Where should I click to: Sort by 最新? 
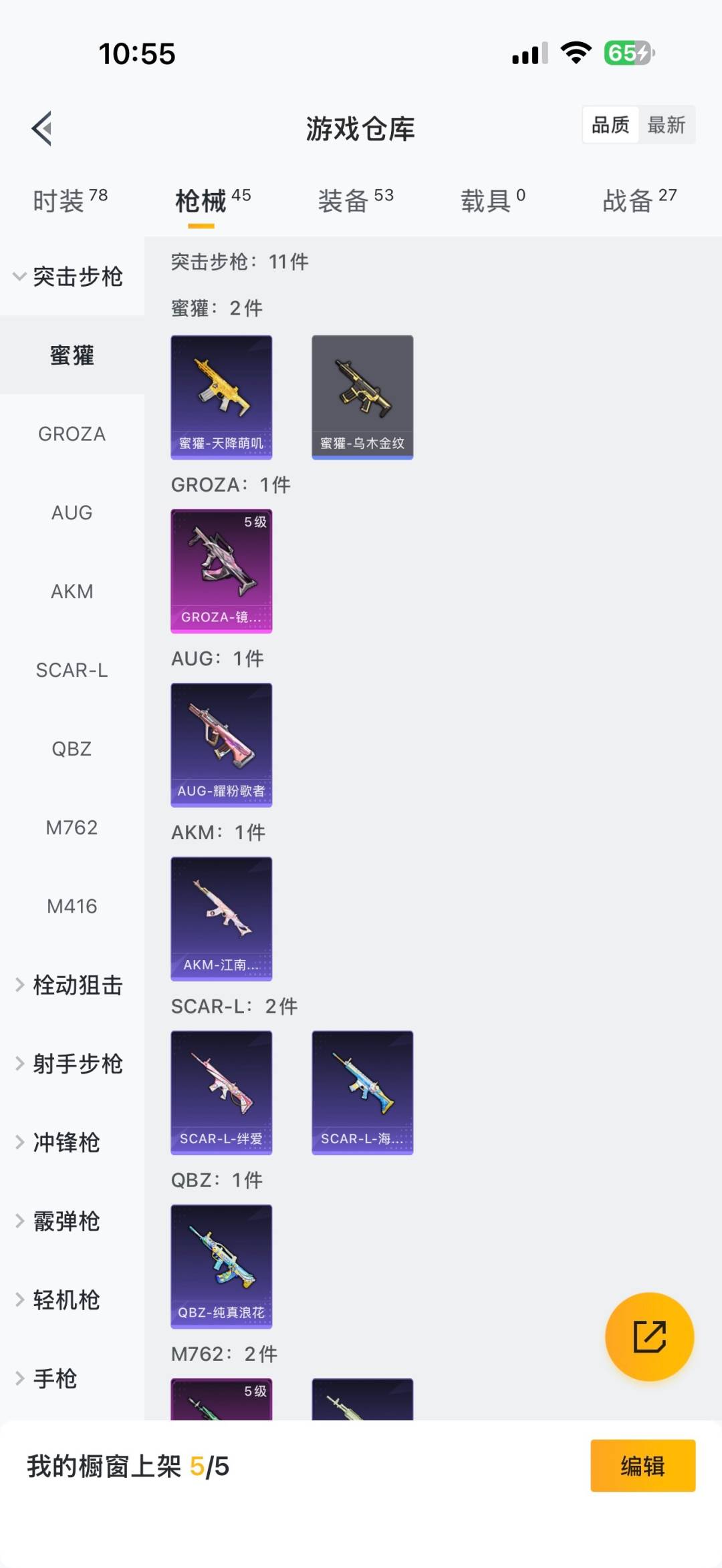666,125
